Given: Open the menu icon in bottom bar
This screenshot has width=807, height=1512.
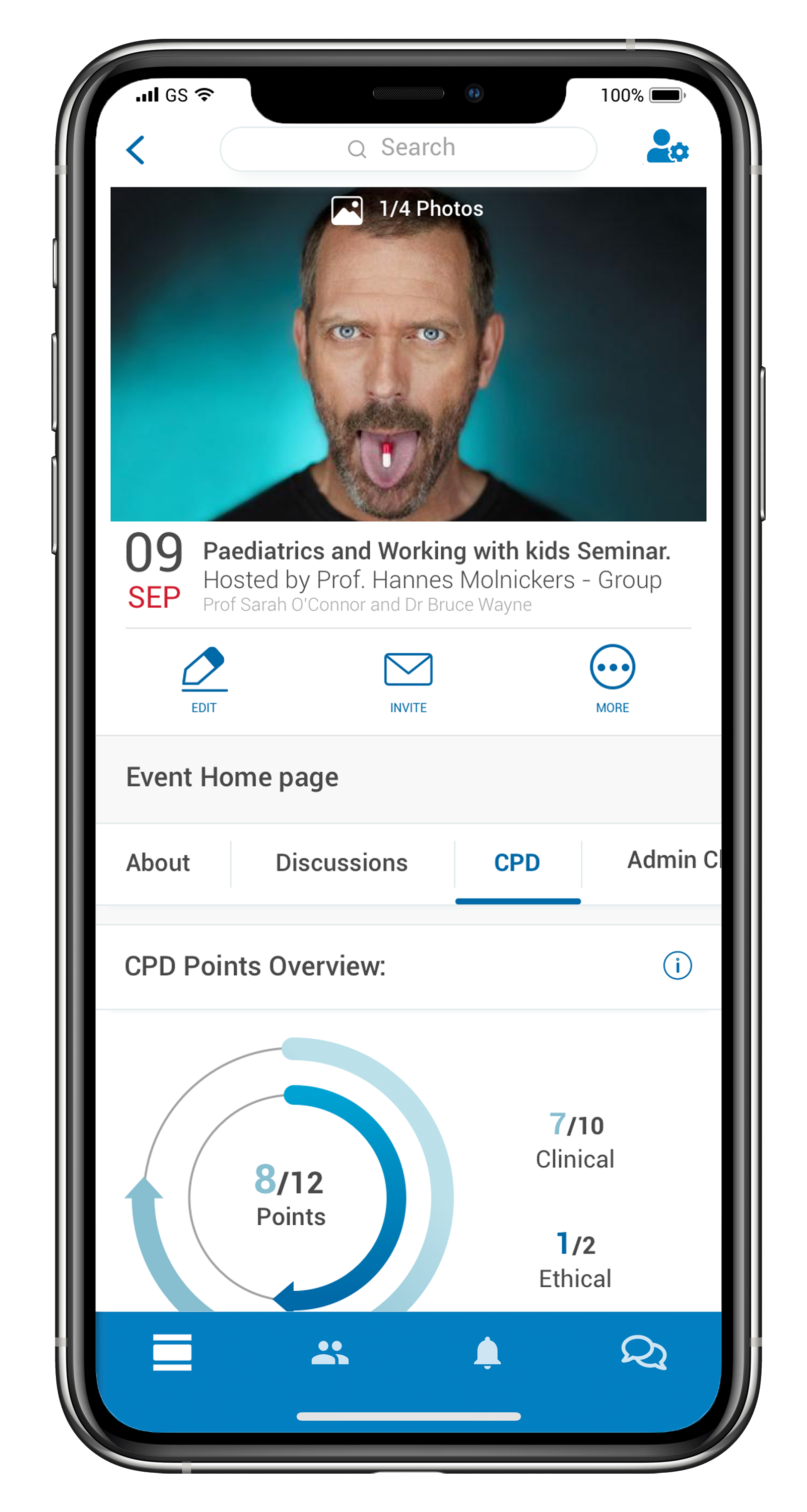Looking at the screenshot, I should (x=172, y=1352).
